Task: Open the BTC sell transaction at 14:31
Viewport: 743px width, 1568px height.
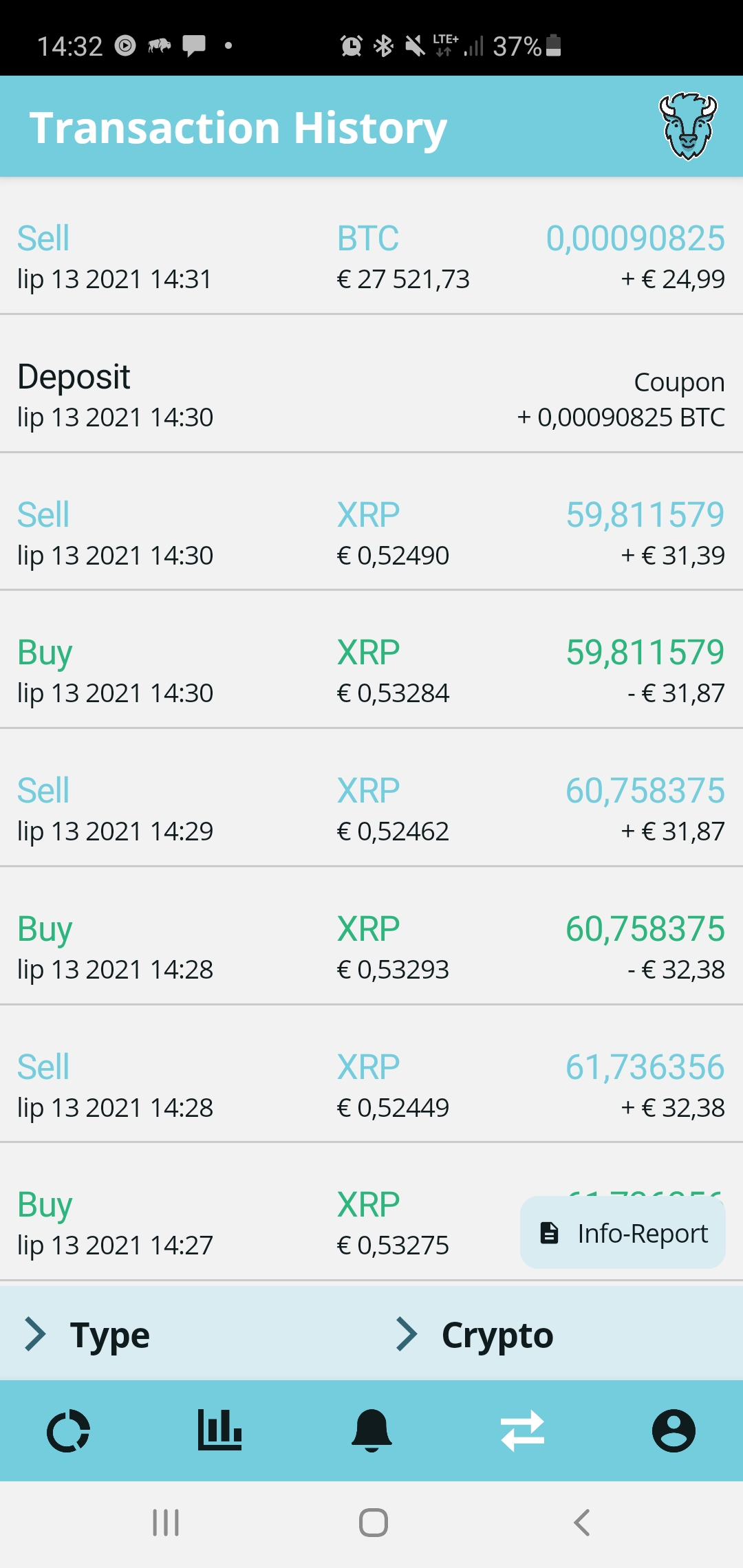Action: pyautogui.click(x=371, y=246)
